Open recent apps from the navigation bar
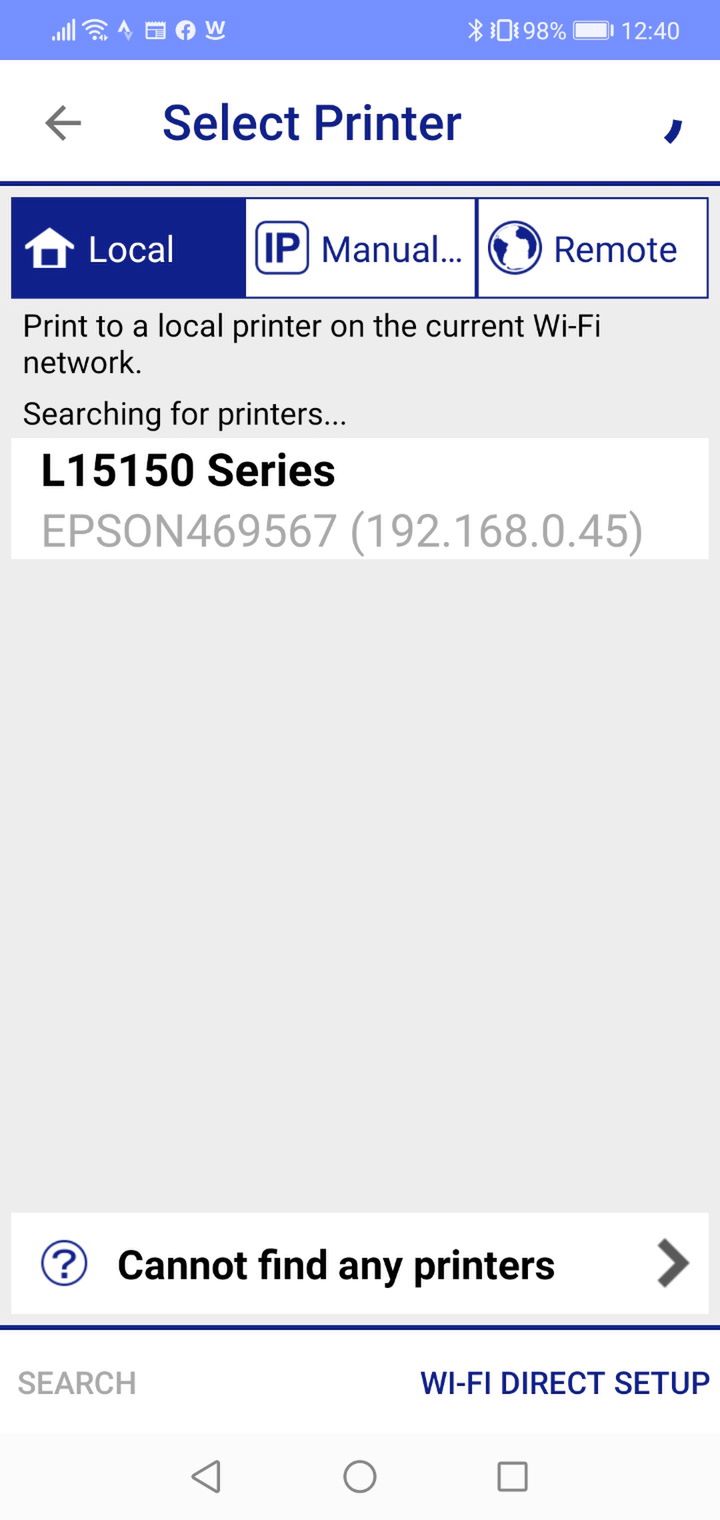This screenshot has width=720, height=1520. 512,1476
